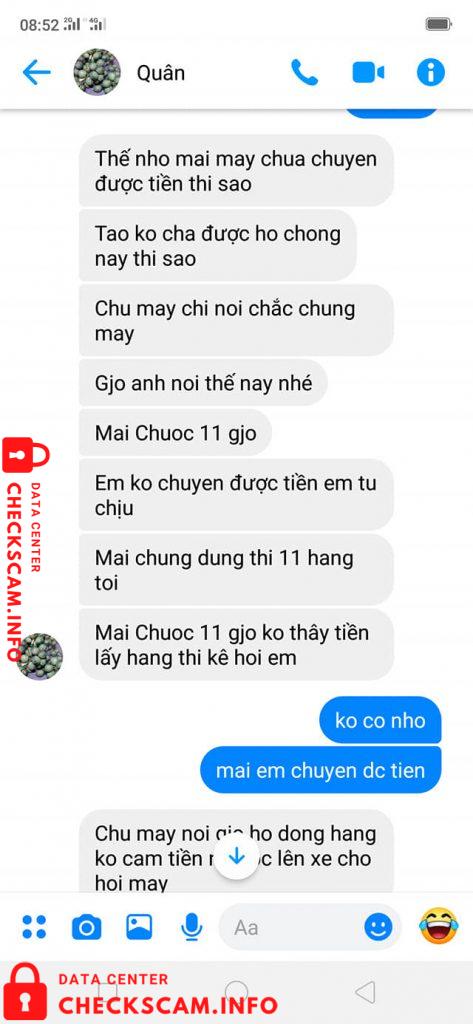The height and width of the screenshot is (1024, 473).
Task: Jump to latest messages with down arrow
Action: (x=236, y=856)
